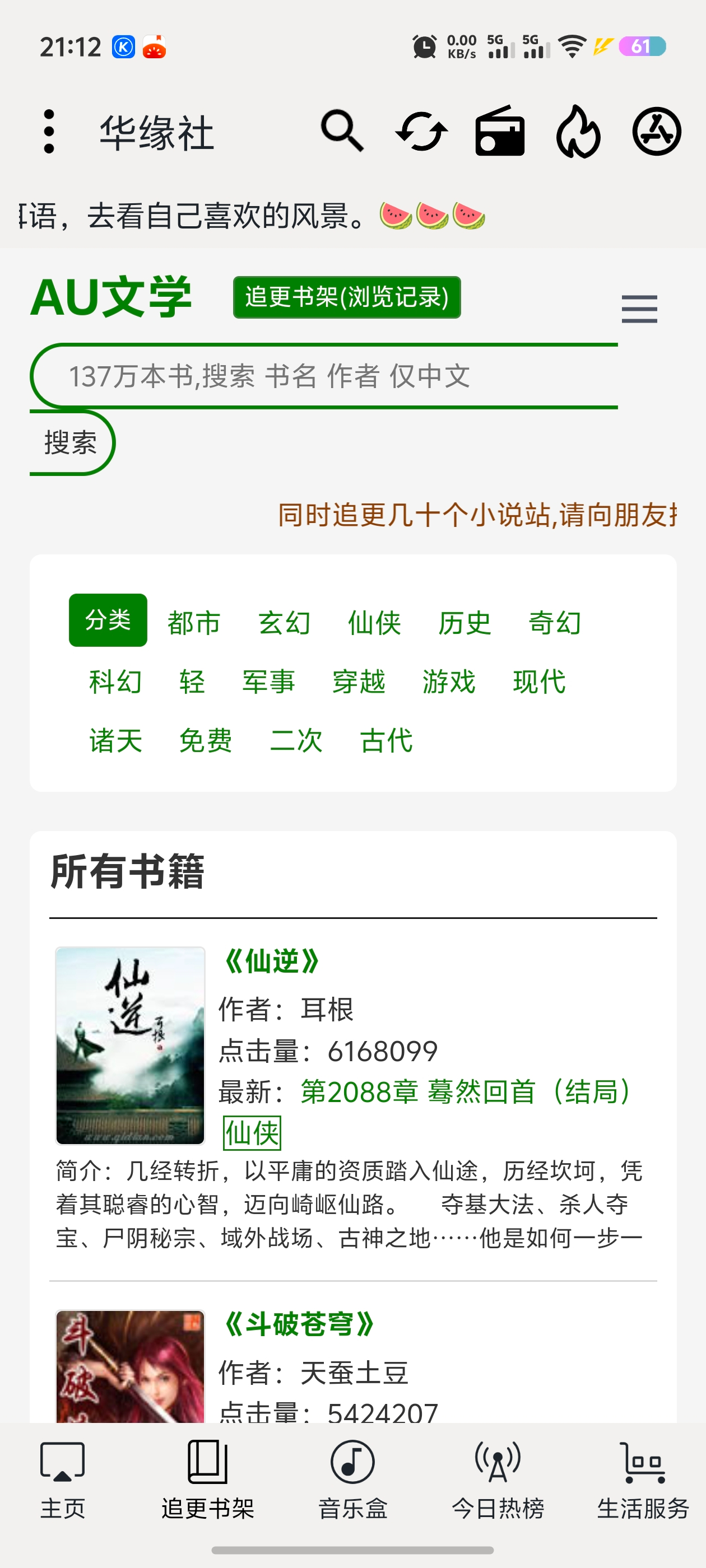Image resolution: width=706 pixels, height=1568 pixels.
Task: Open the radio icon in toolbar
Action: point(499,131)
